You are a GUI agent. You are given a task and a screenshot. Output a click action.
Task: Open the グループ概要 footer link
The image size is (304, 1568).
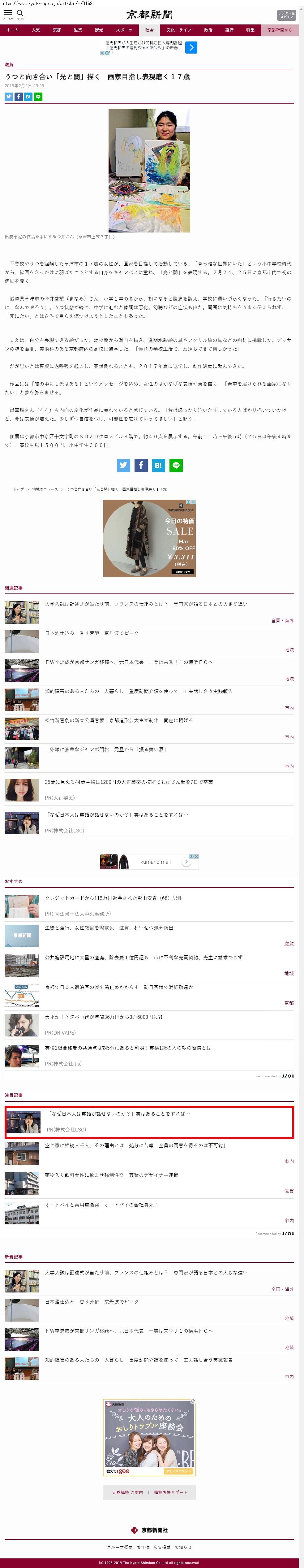(x=119, y=1547)
